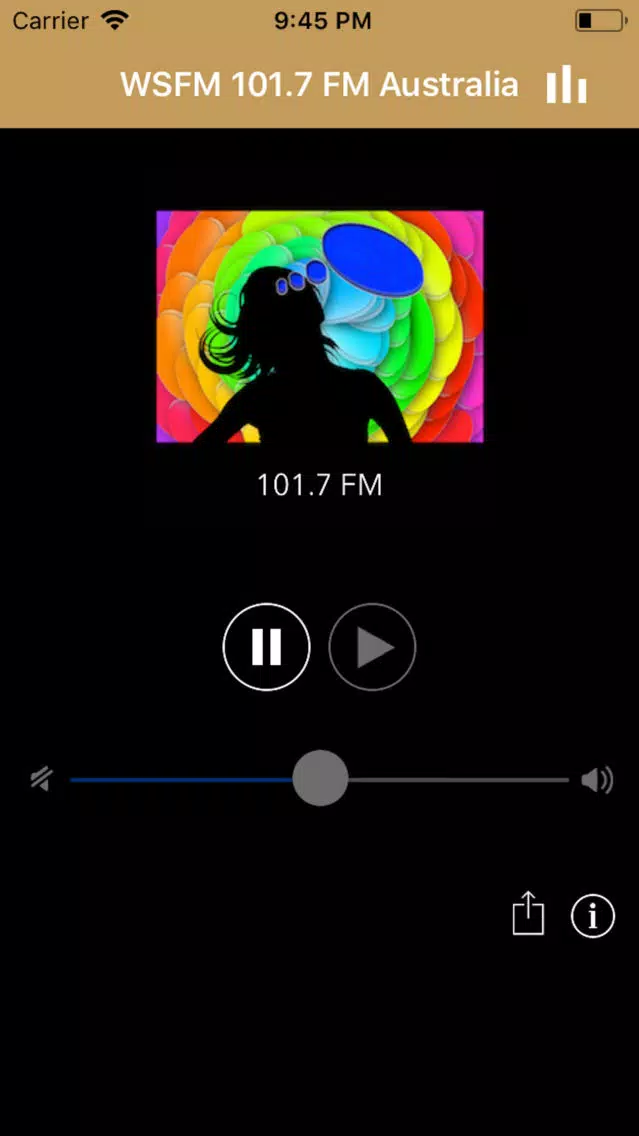This screenshot has height=1136, width=639.
Task: Tap the equalizer bars icon in header
Action: click(567, 84)
